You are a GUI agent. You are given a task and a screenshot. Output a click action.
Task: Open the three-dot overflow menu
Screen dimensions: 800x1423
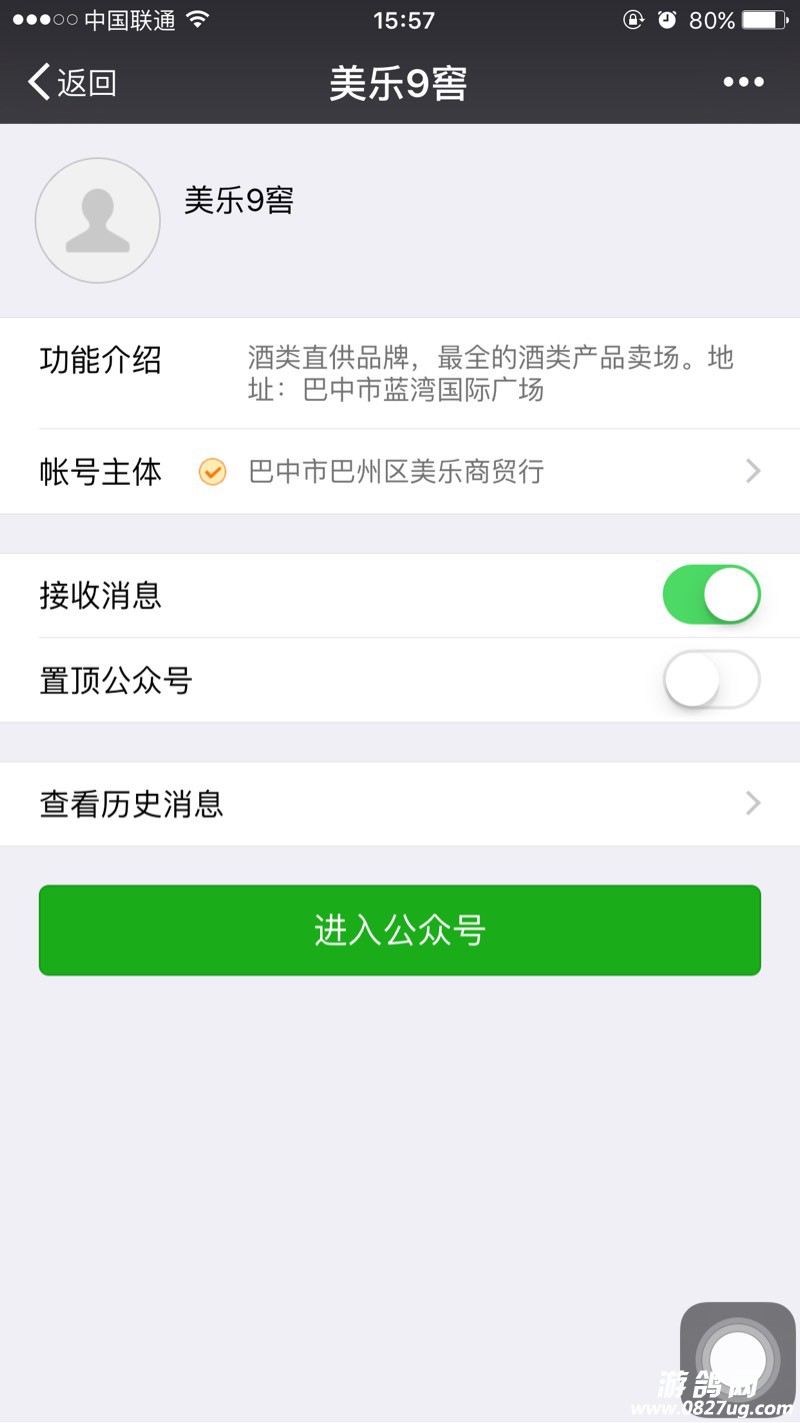pos(743,82)
